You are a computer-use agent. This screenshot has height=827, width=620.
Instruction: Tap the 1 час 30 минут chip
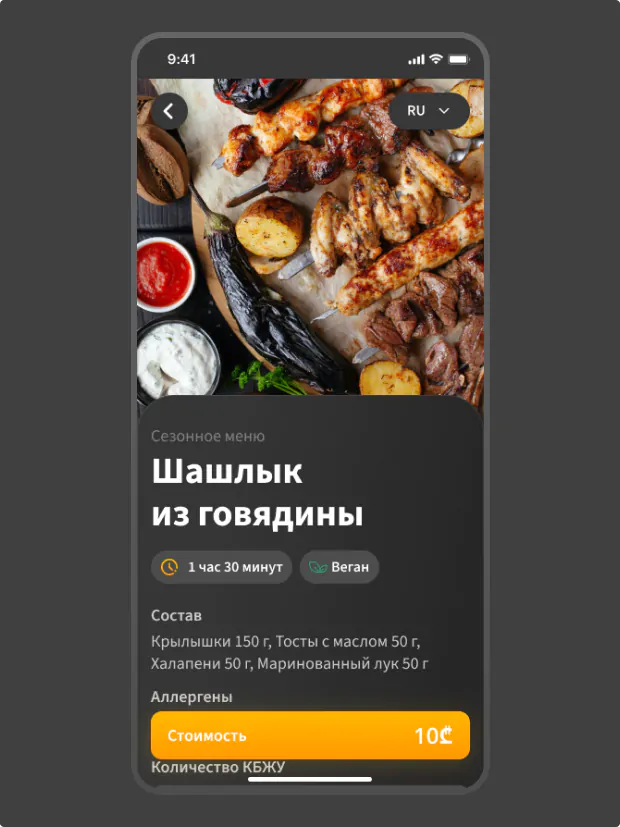click(222, 567)
